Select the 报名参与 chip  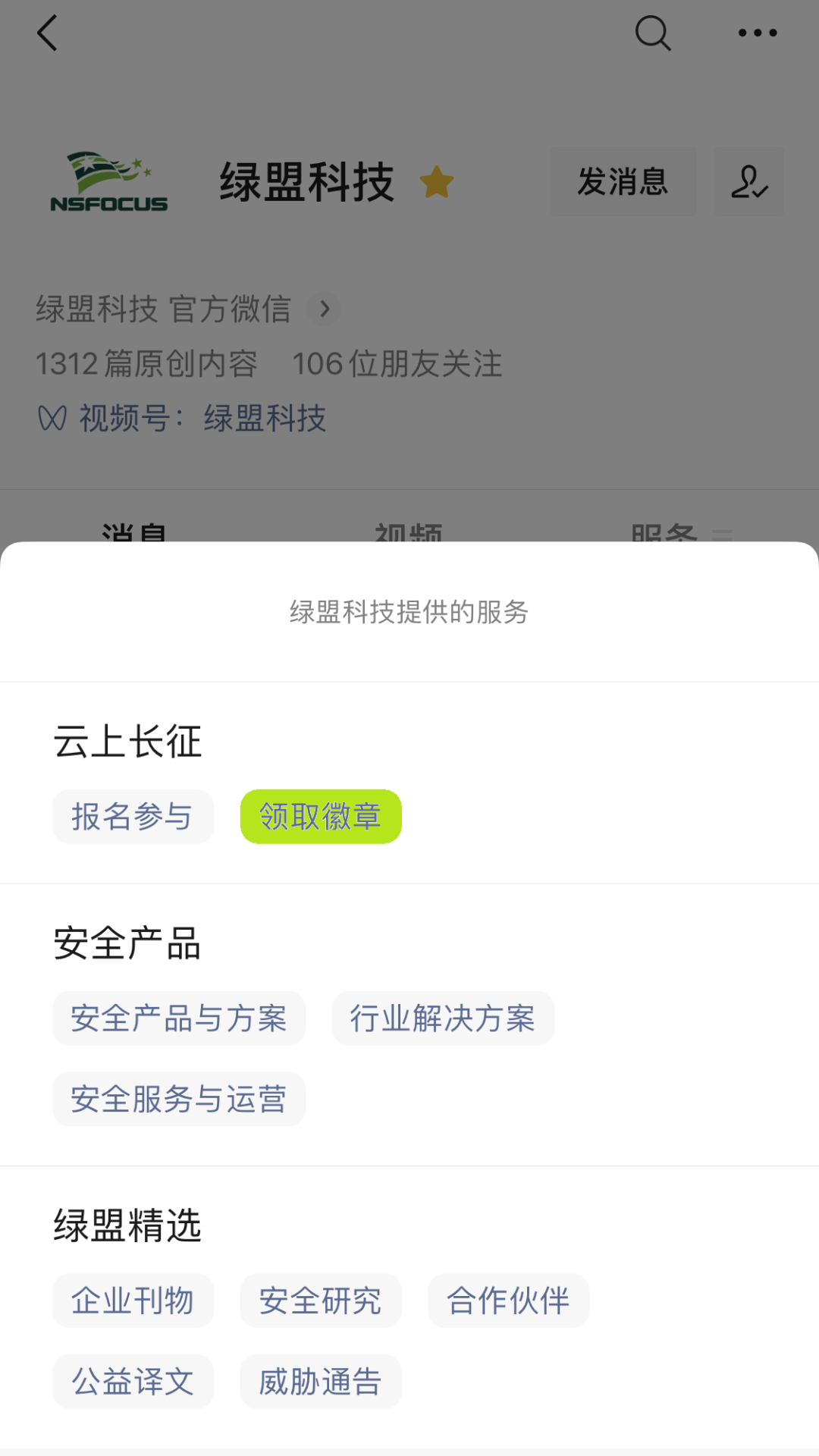pyautogui.click(x=133, y=817)
